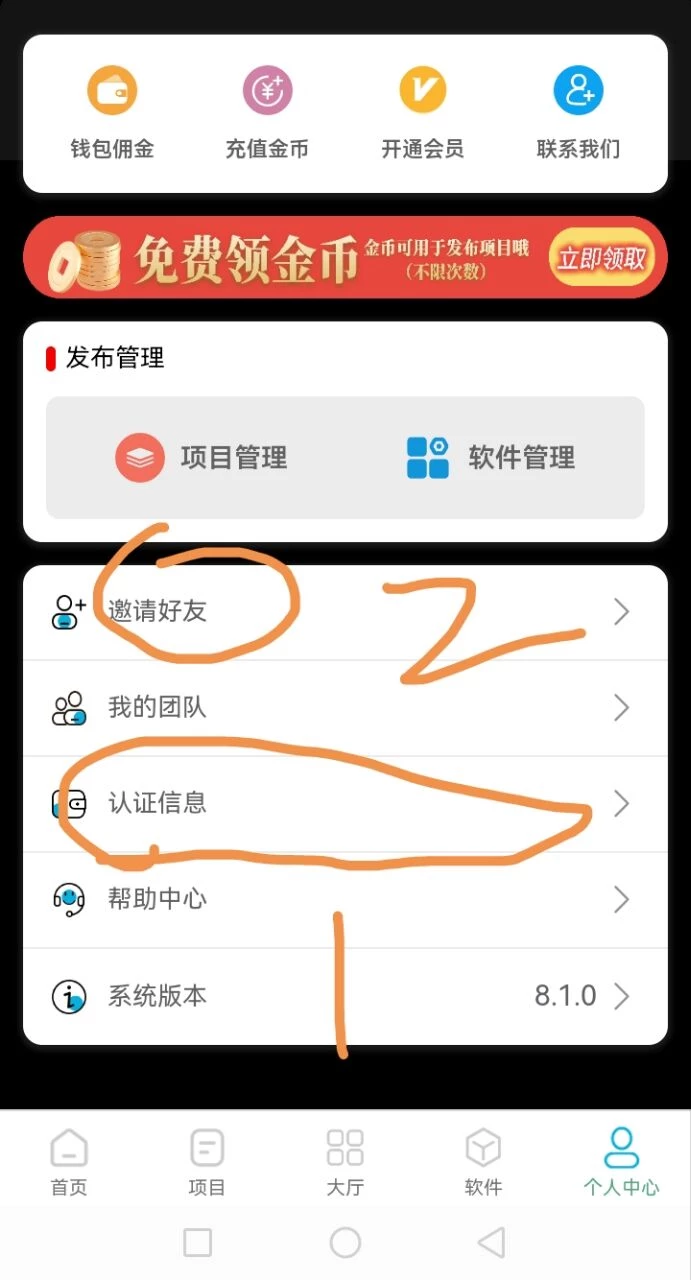Viewport: 691px width, 1280px height.
Task: View 我的团队 my team
Action: click(x=345, y=708)
